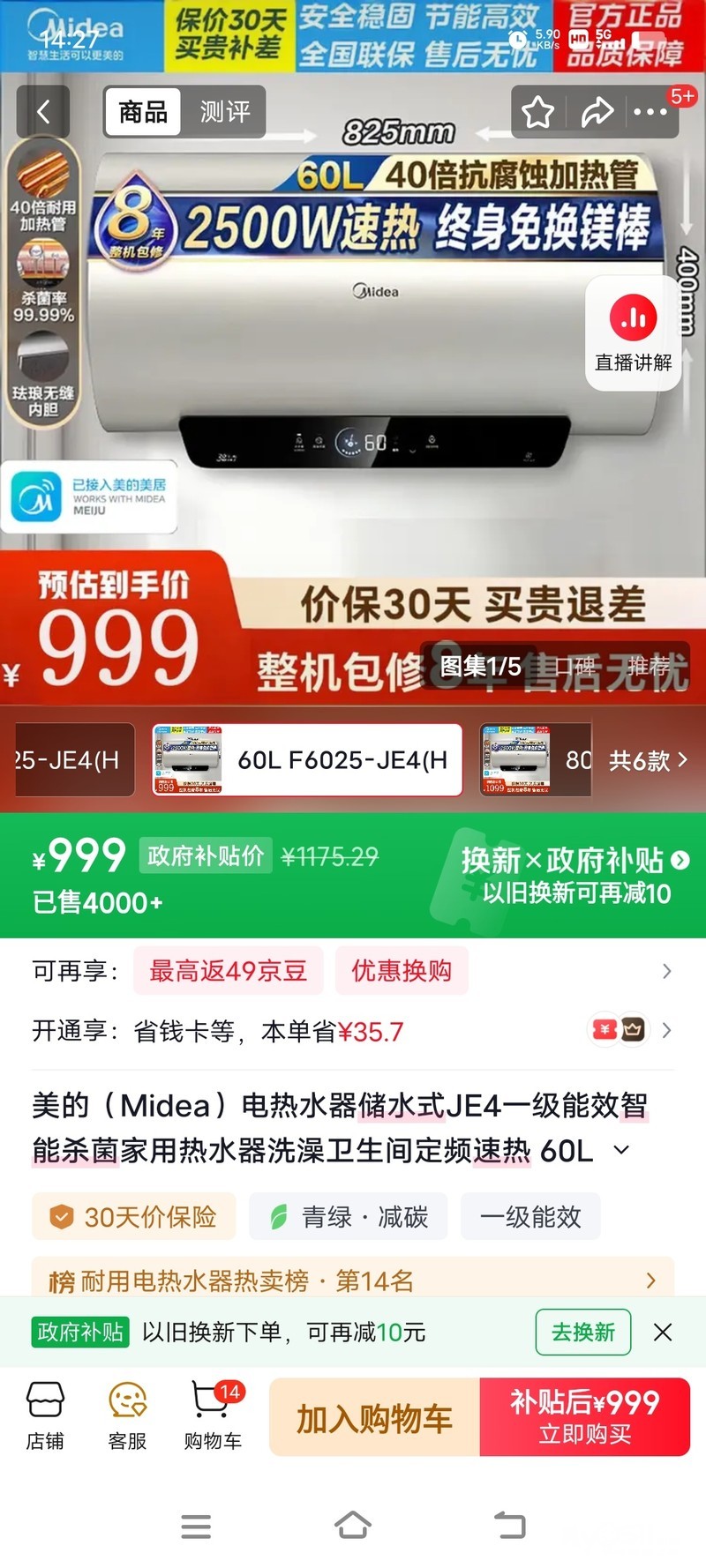View all variants via 共6款
Screen dimensions: 706x1568
click(x=649, y=760)
